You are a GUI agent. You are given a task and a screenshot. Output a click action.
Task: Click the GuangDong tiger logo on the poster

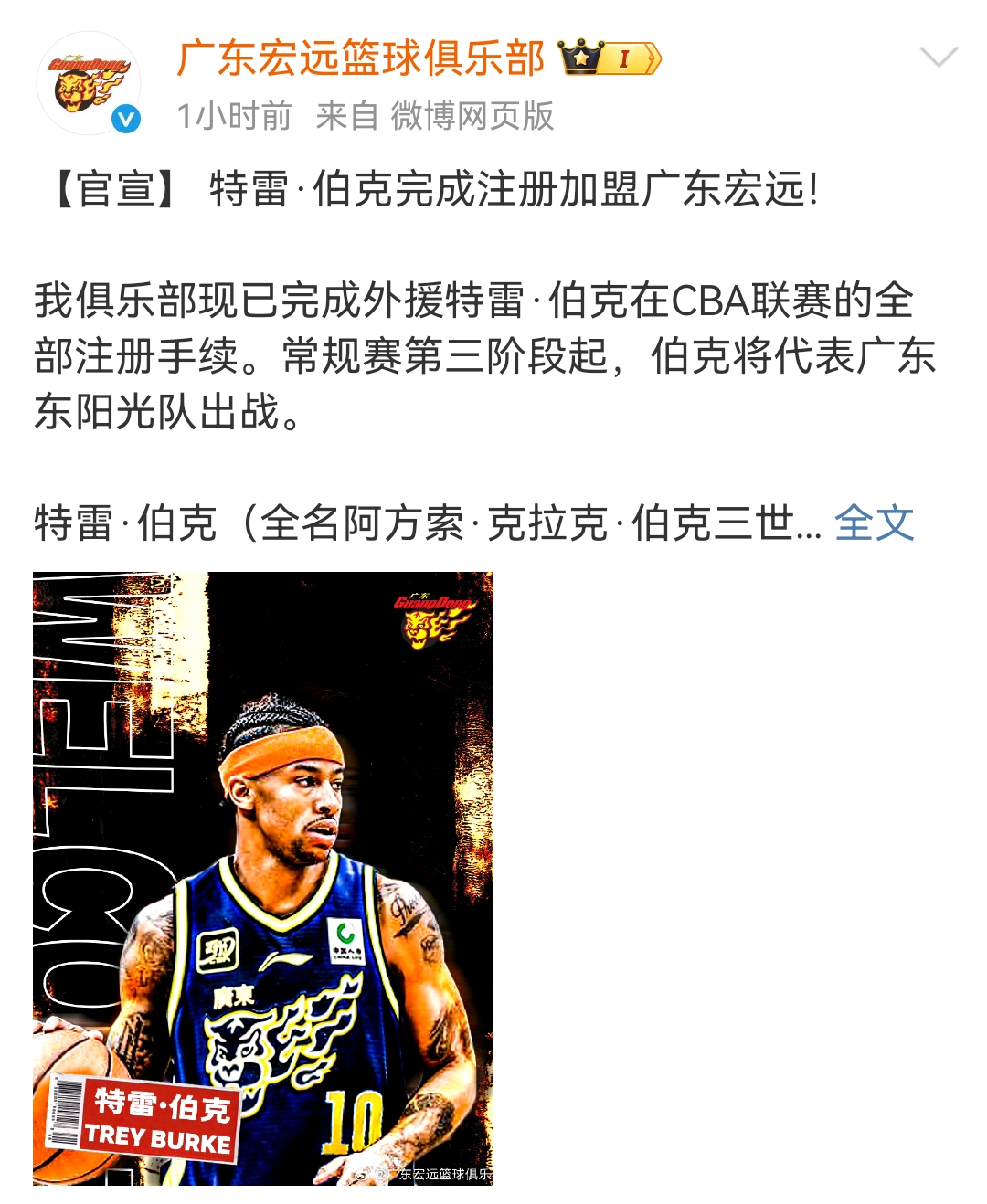pyautogui.click(x=432, y=621)
